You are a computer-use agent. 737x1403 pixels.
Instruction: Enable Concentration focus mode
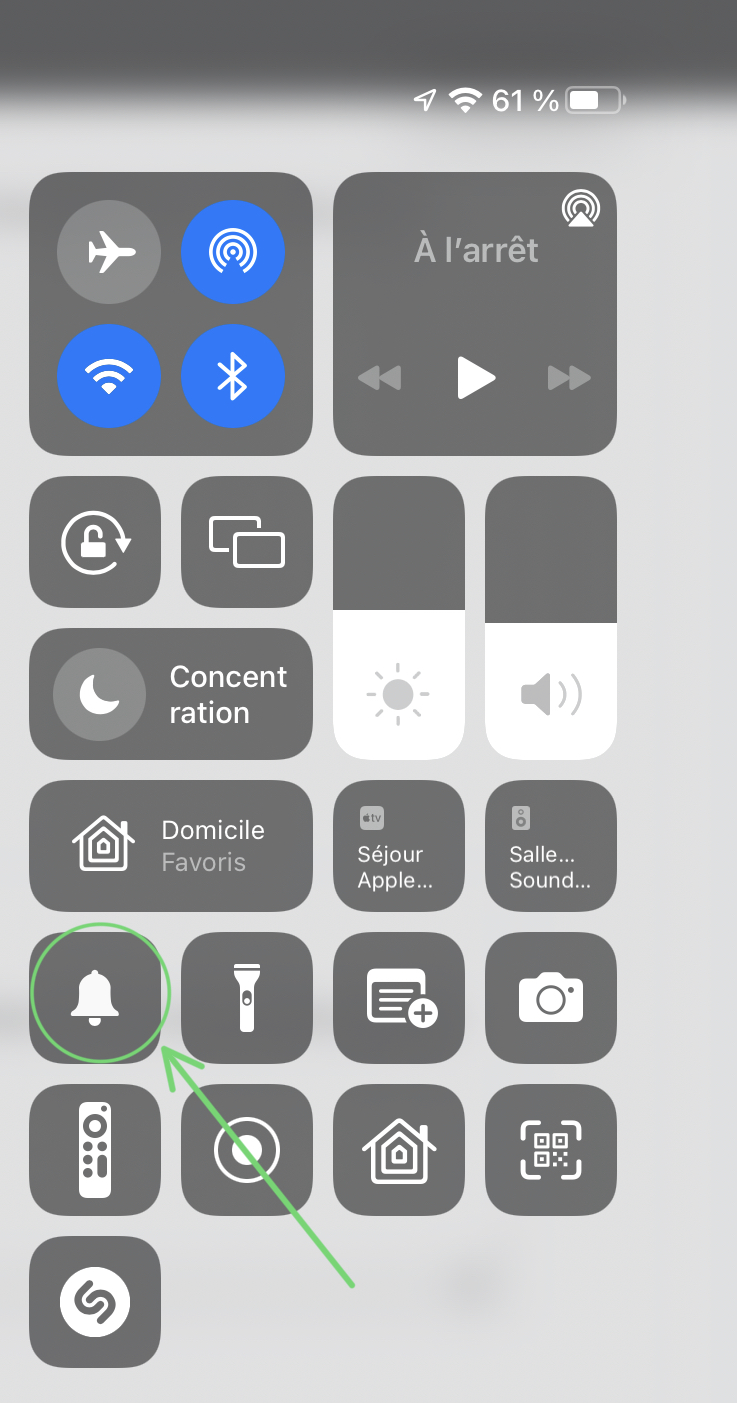point(170,694)
